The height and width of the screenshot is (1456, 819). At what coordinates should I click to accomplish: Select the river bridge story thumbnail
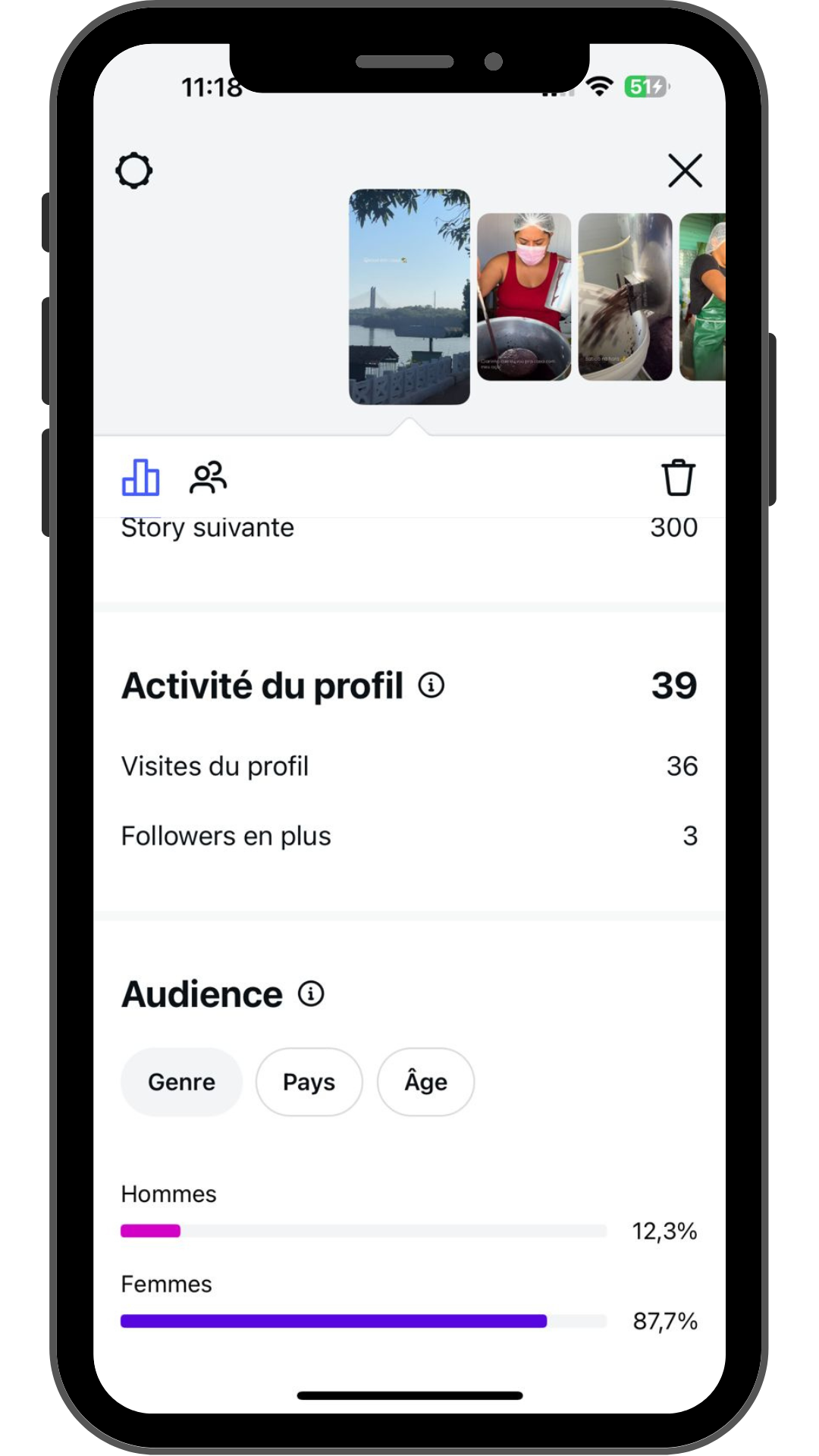click(409, 297)
